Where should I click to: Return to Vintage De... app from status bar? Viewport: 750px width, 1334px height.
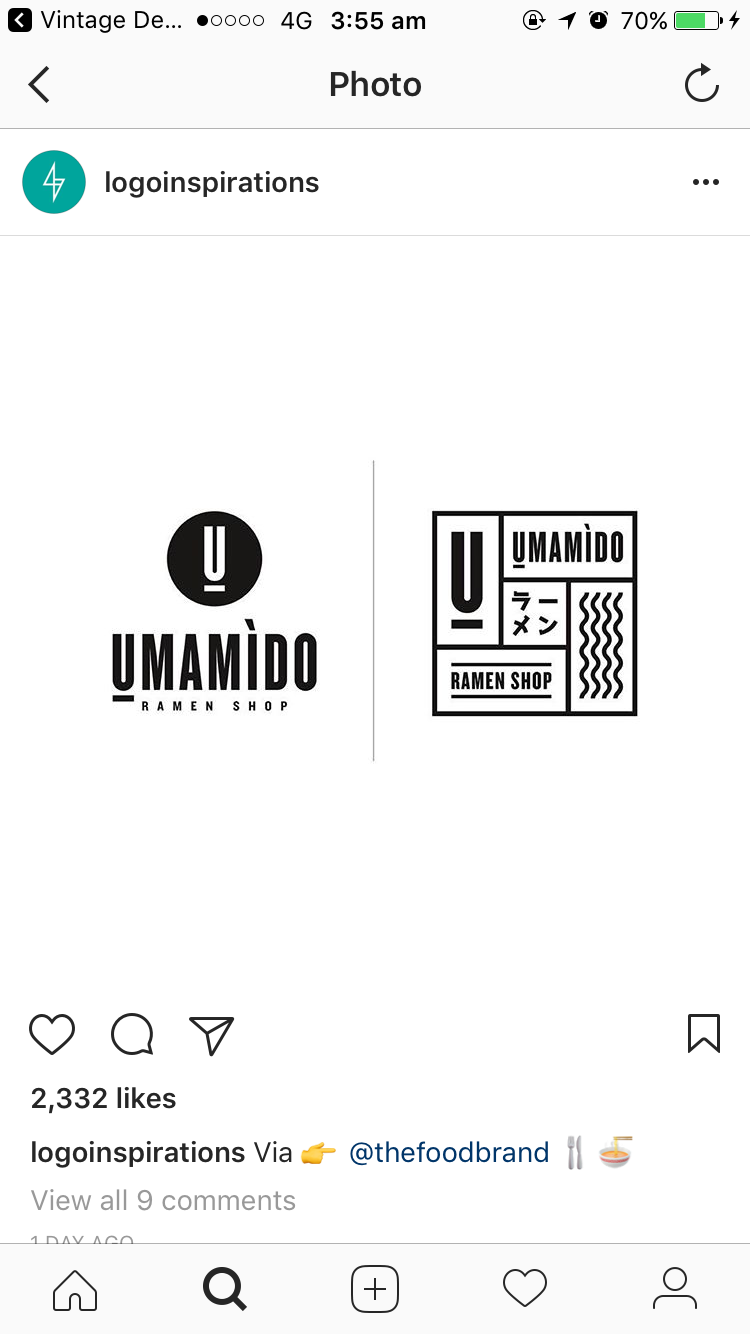click(x=95, y=20)
